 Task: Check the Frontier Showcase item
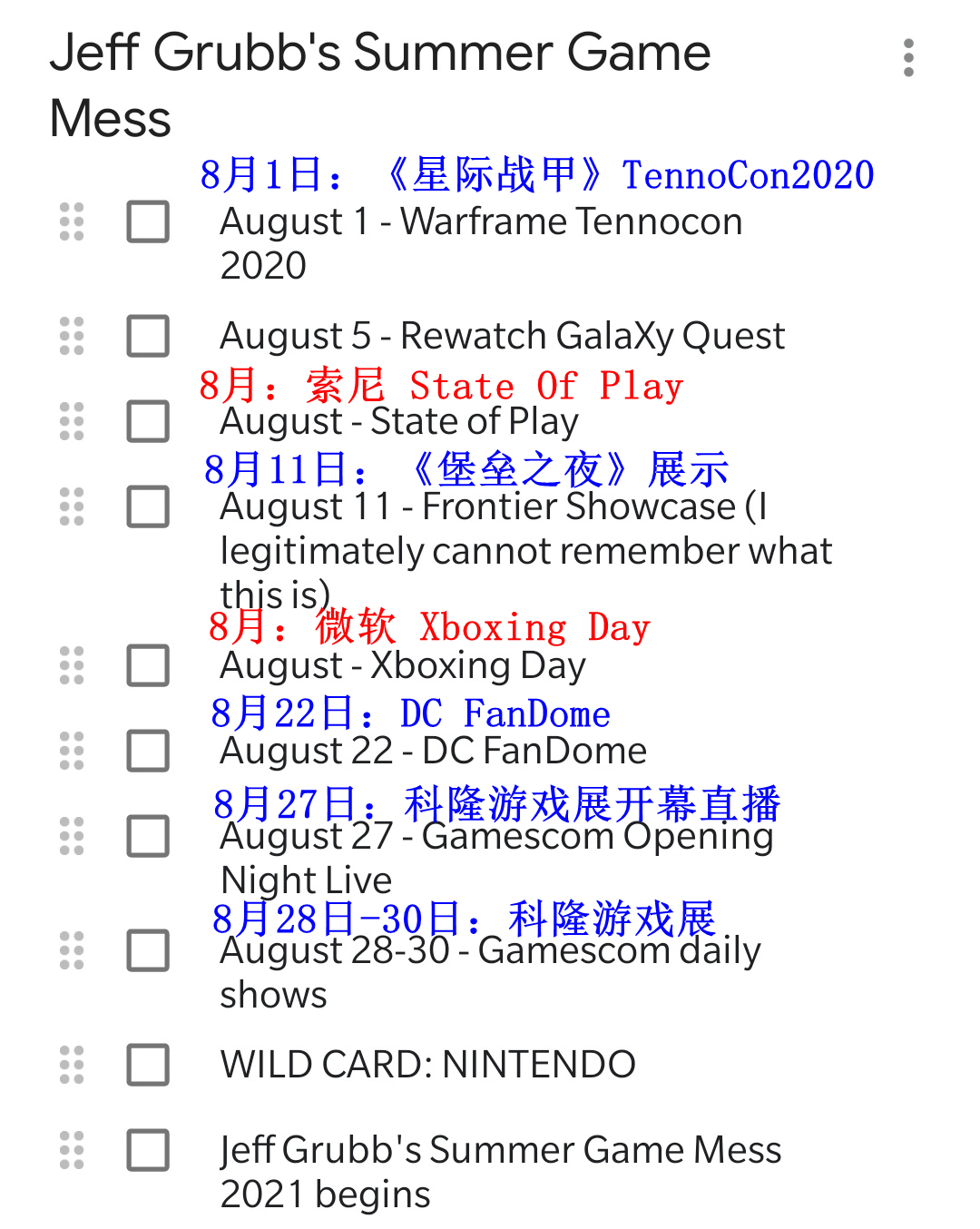pos(148,506)
